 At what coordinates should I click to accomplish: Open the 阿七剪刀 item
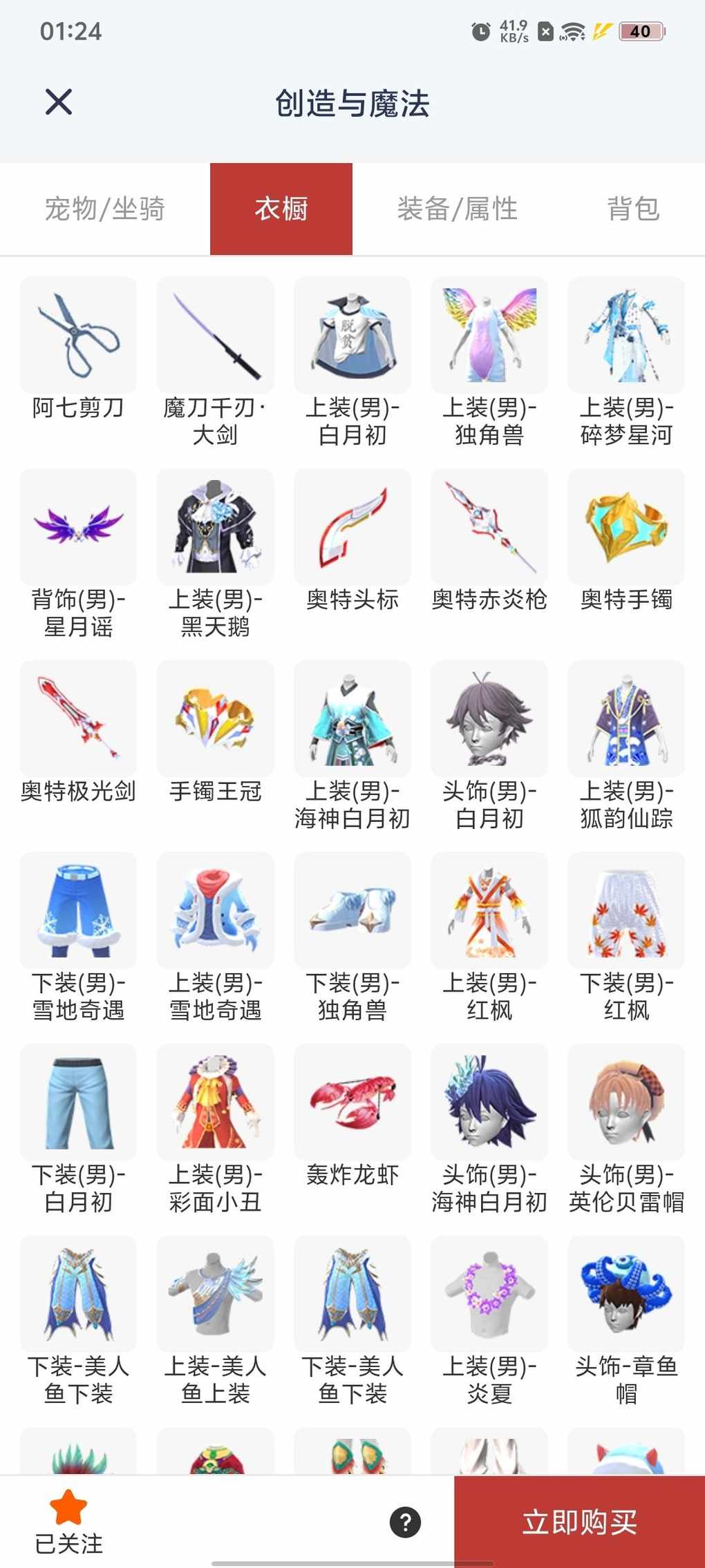pyautogui.click(x=78, y=336)
